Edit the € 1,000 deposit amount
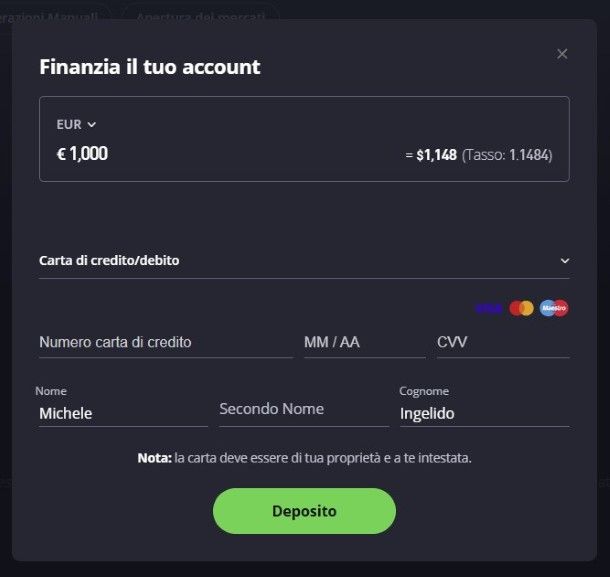 (x=83, y=154)
